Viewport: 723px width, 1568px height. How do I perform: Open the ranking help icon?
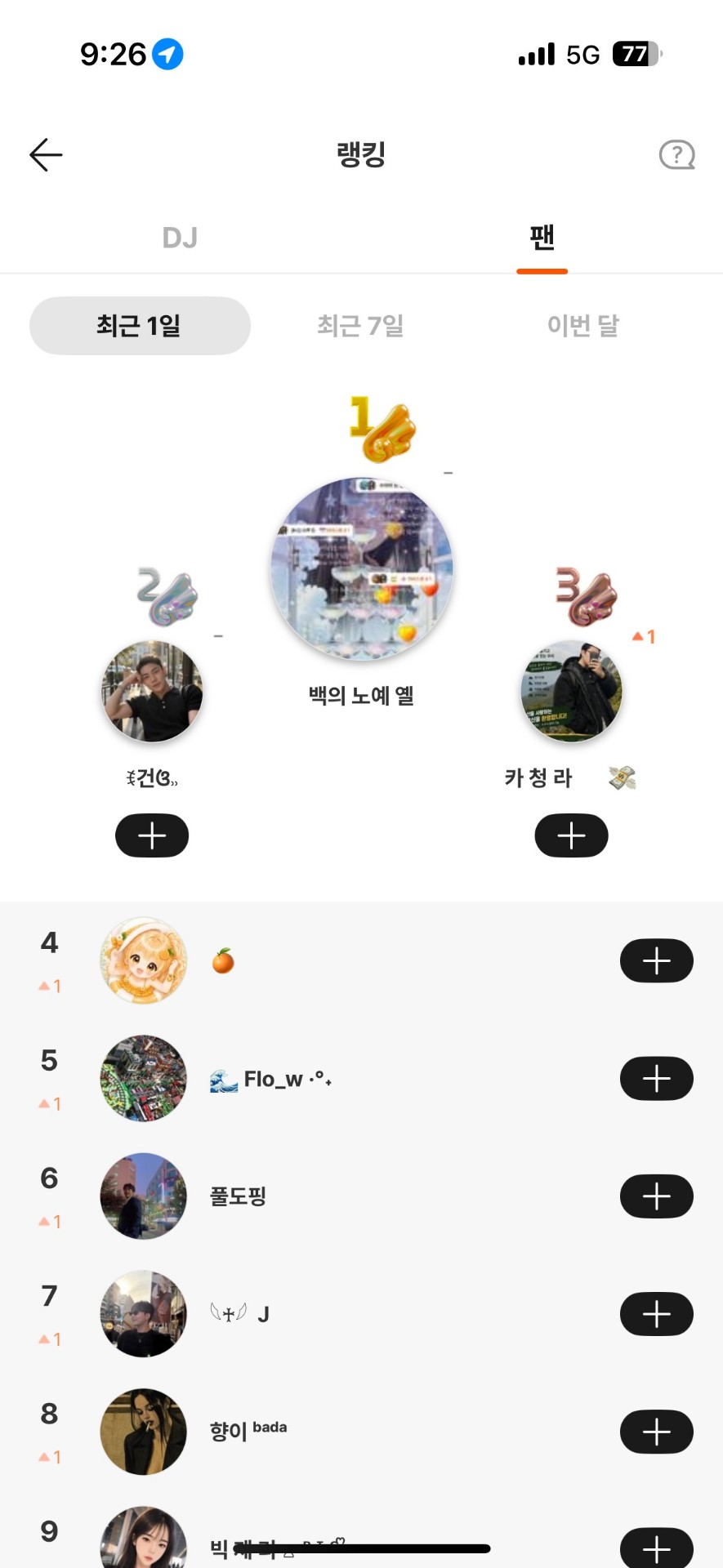676,154
